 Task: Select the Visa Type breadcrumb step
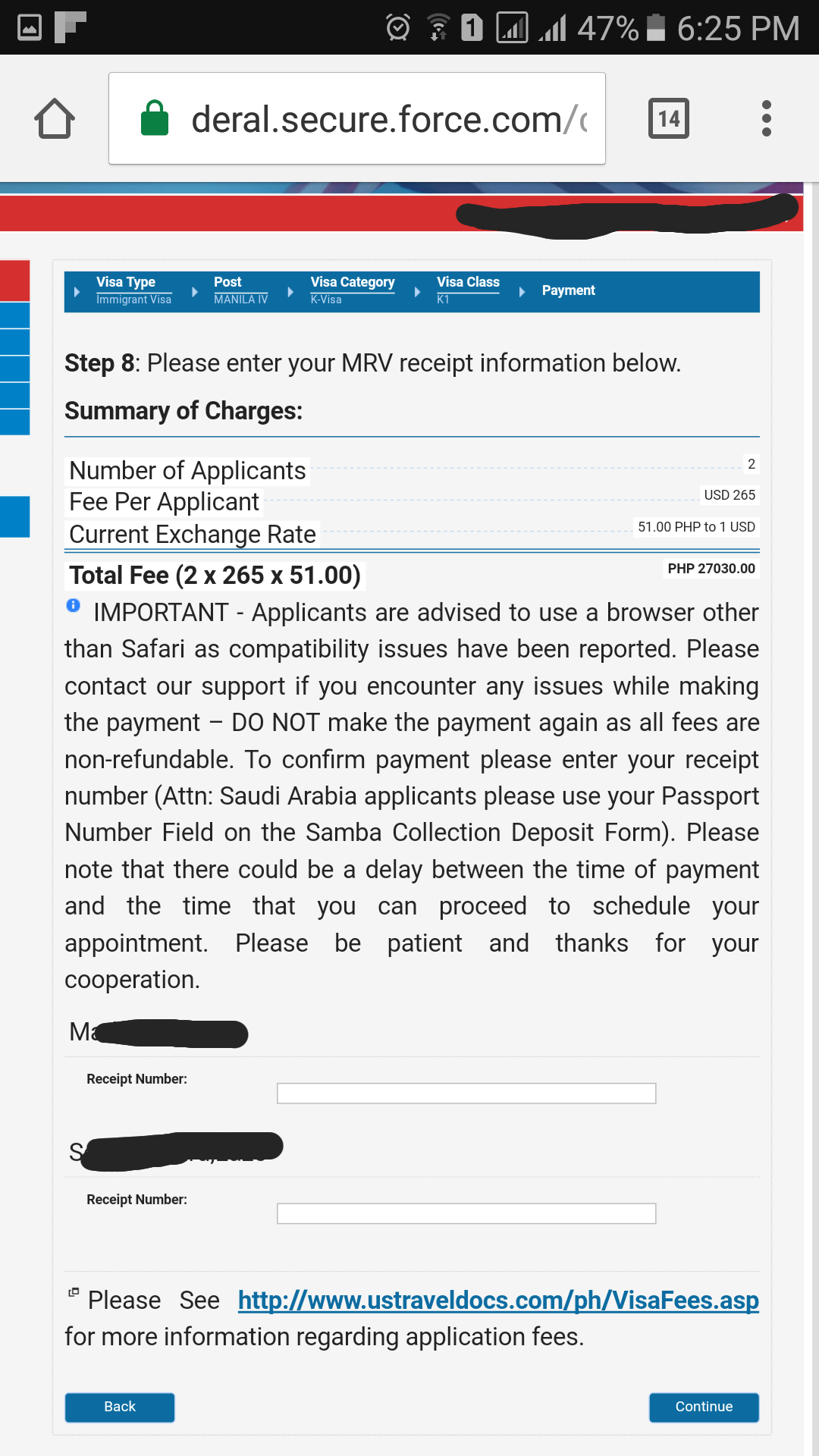click(x=133, y=290)
